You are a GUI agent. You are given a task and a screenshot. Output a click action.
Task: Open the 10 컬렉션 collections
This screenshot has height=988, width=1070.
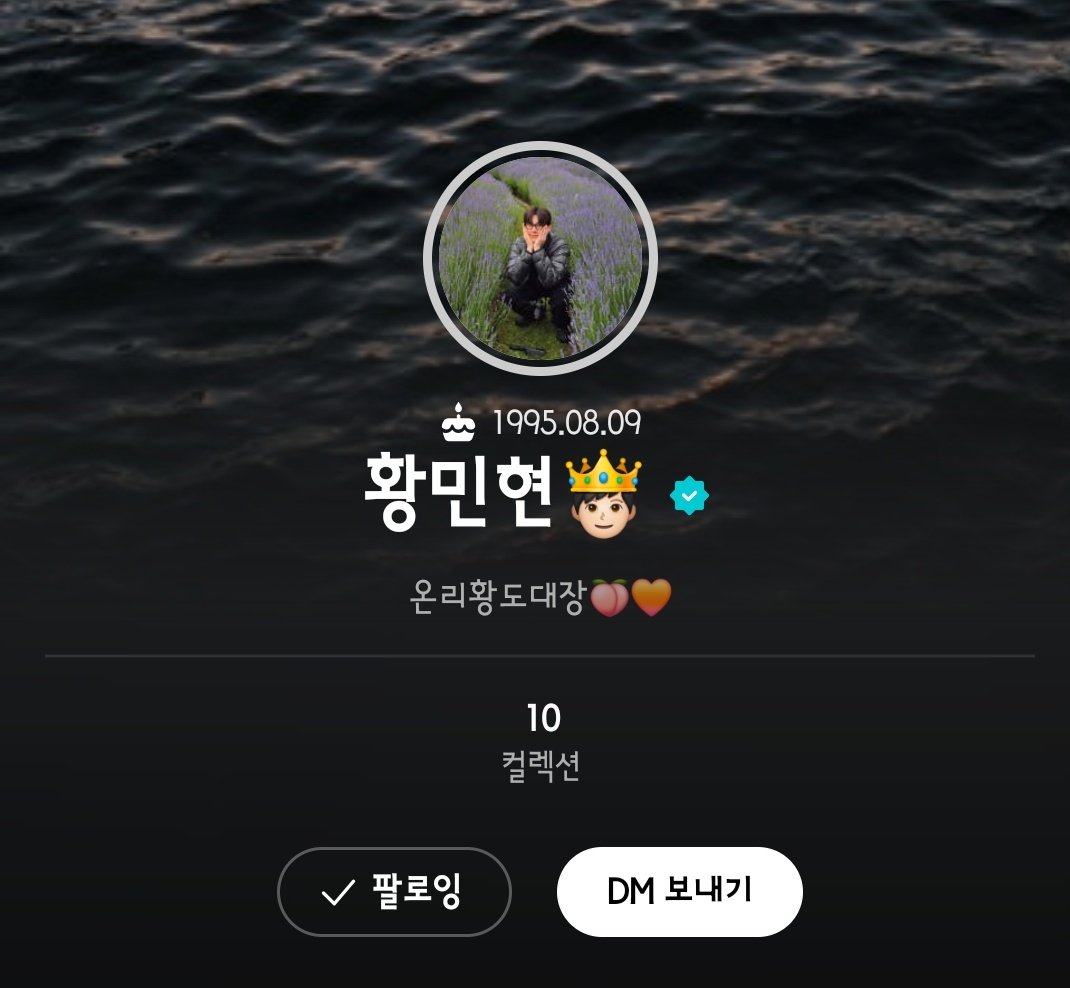coord(541,741)
